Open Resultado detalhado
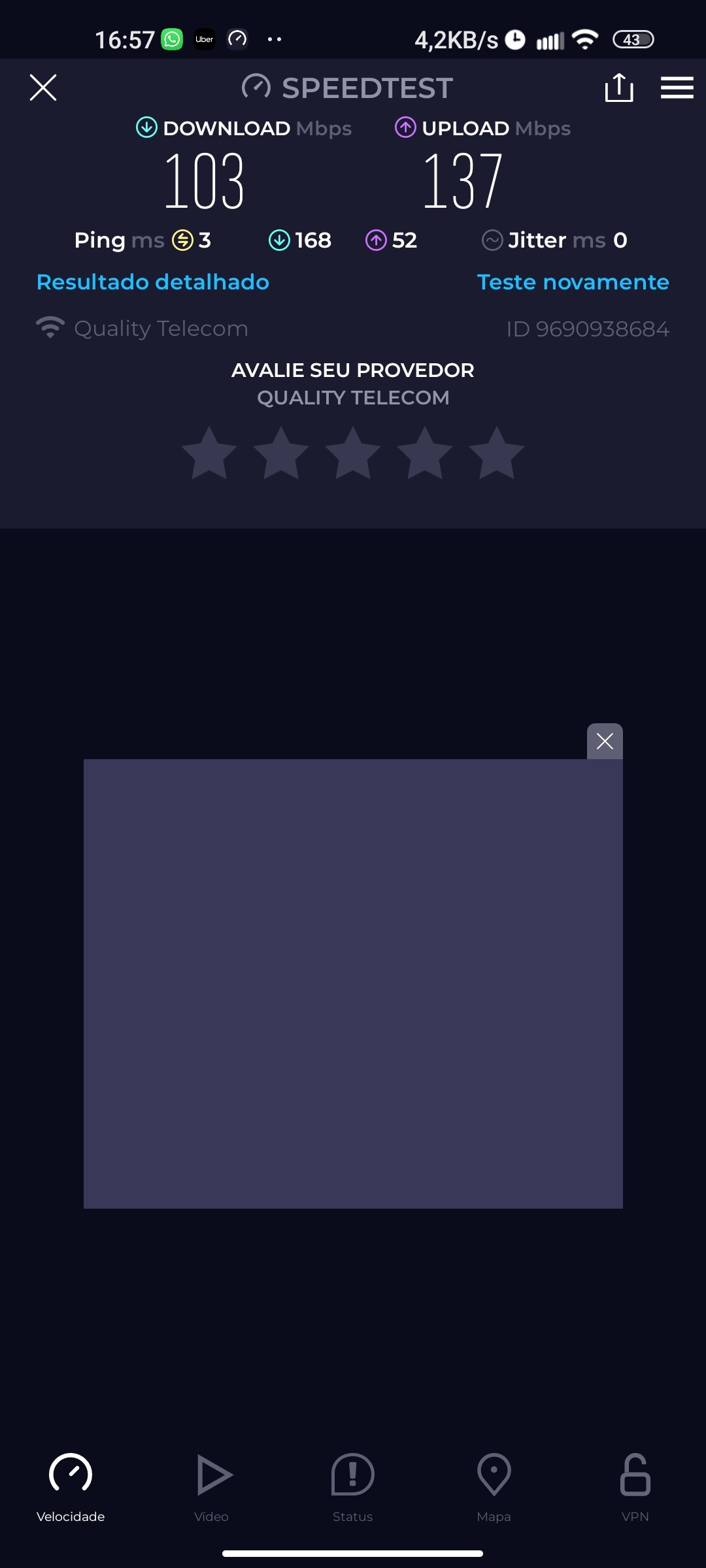Viewport: 706px width, 1568px height. (153, 282)
